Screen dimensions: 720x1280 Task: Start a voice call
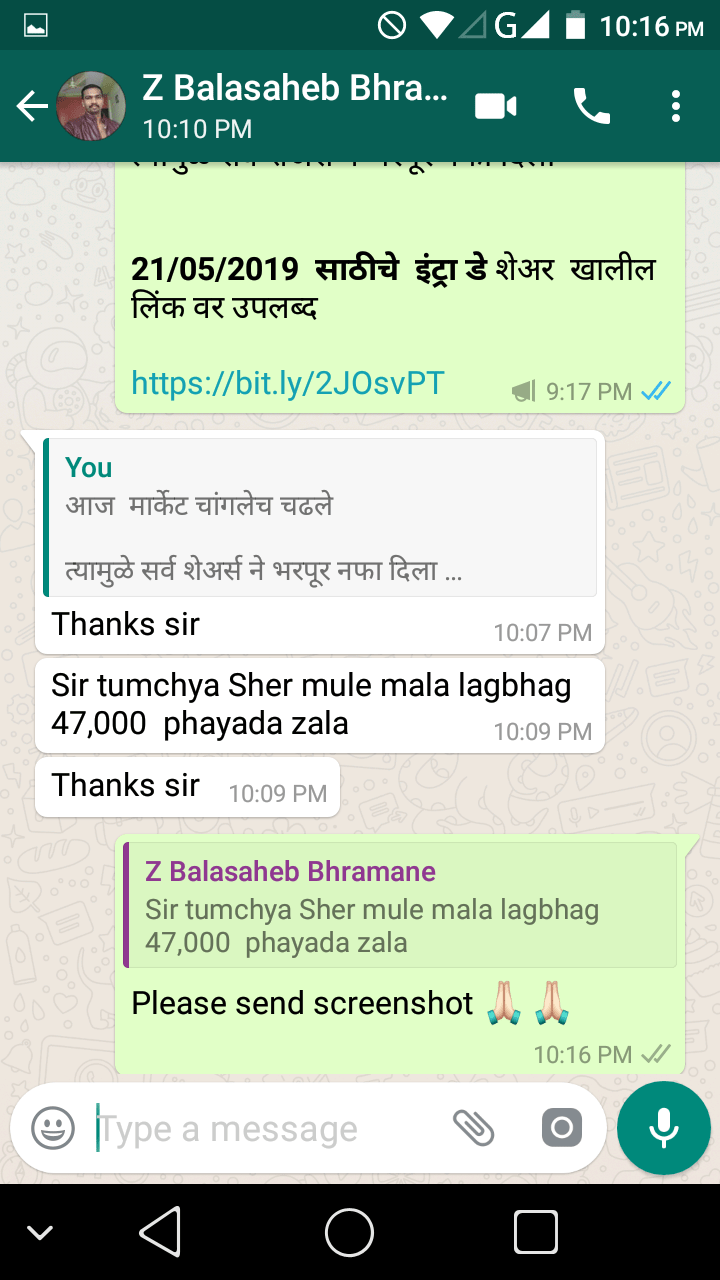591,106
